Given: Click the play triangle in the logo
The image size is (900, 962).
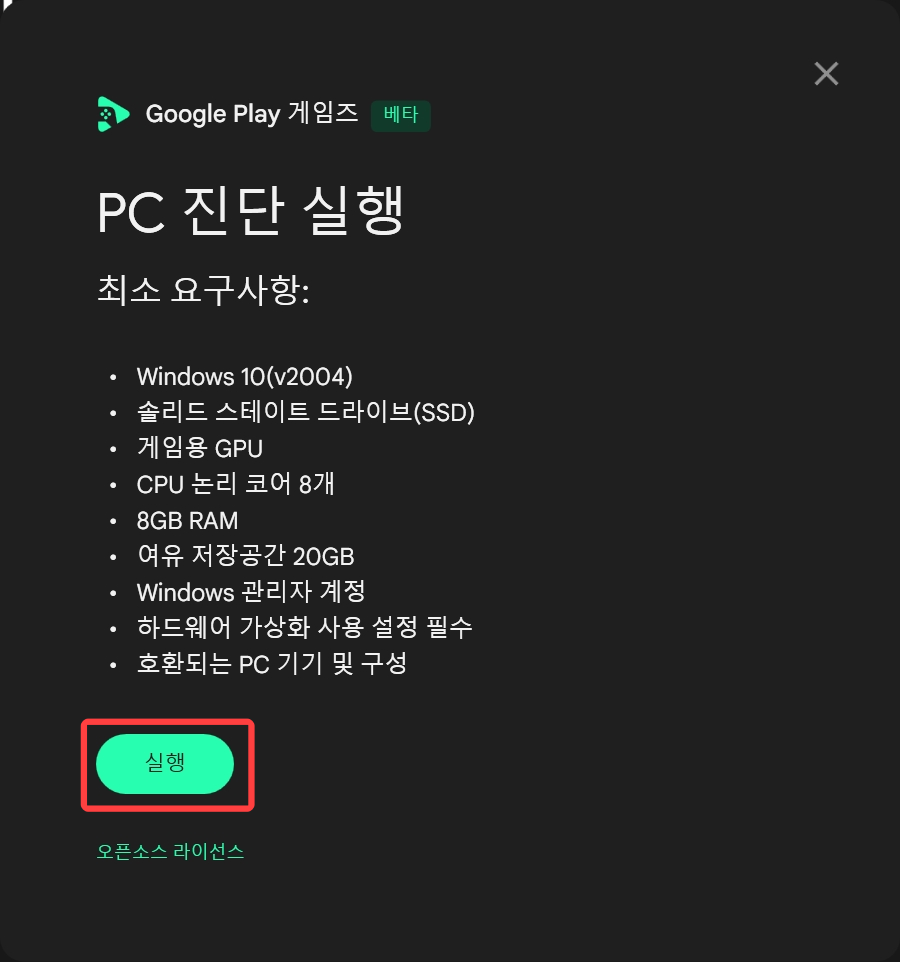Looking at the screenshot, I should 120,113.
